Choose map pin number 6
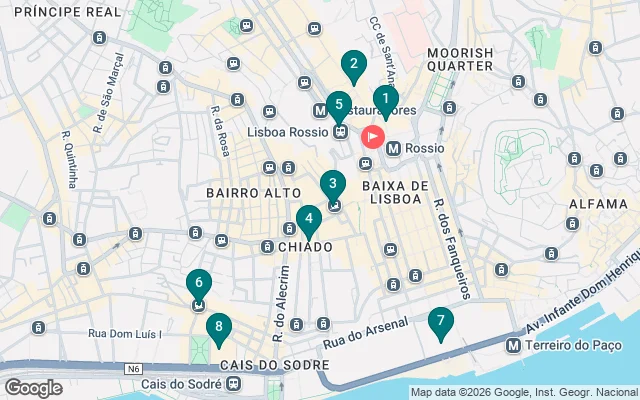 tap(199, 284)
